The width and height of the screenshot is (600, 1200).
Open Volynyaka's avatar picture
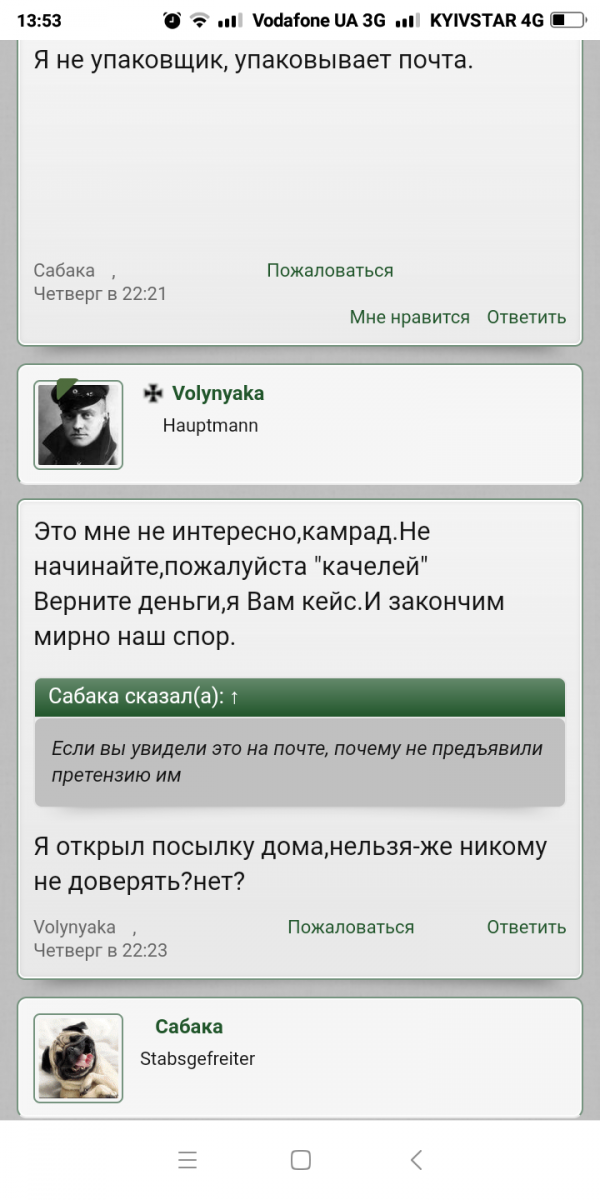(78, 424)
